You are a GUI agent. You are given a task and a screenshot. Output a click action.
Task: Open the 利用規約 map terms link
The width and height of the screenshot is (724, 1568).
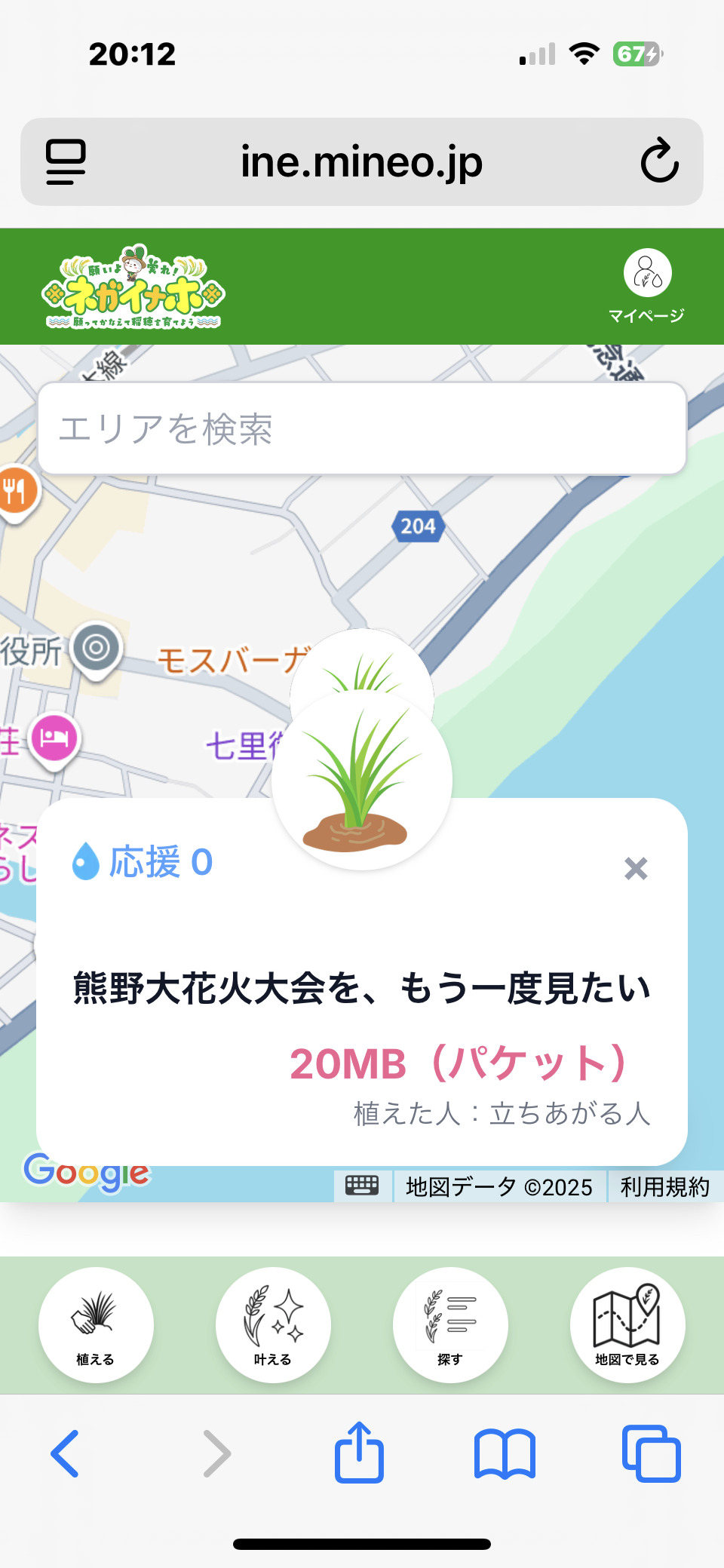point(664,1187)
